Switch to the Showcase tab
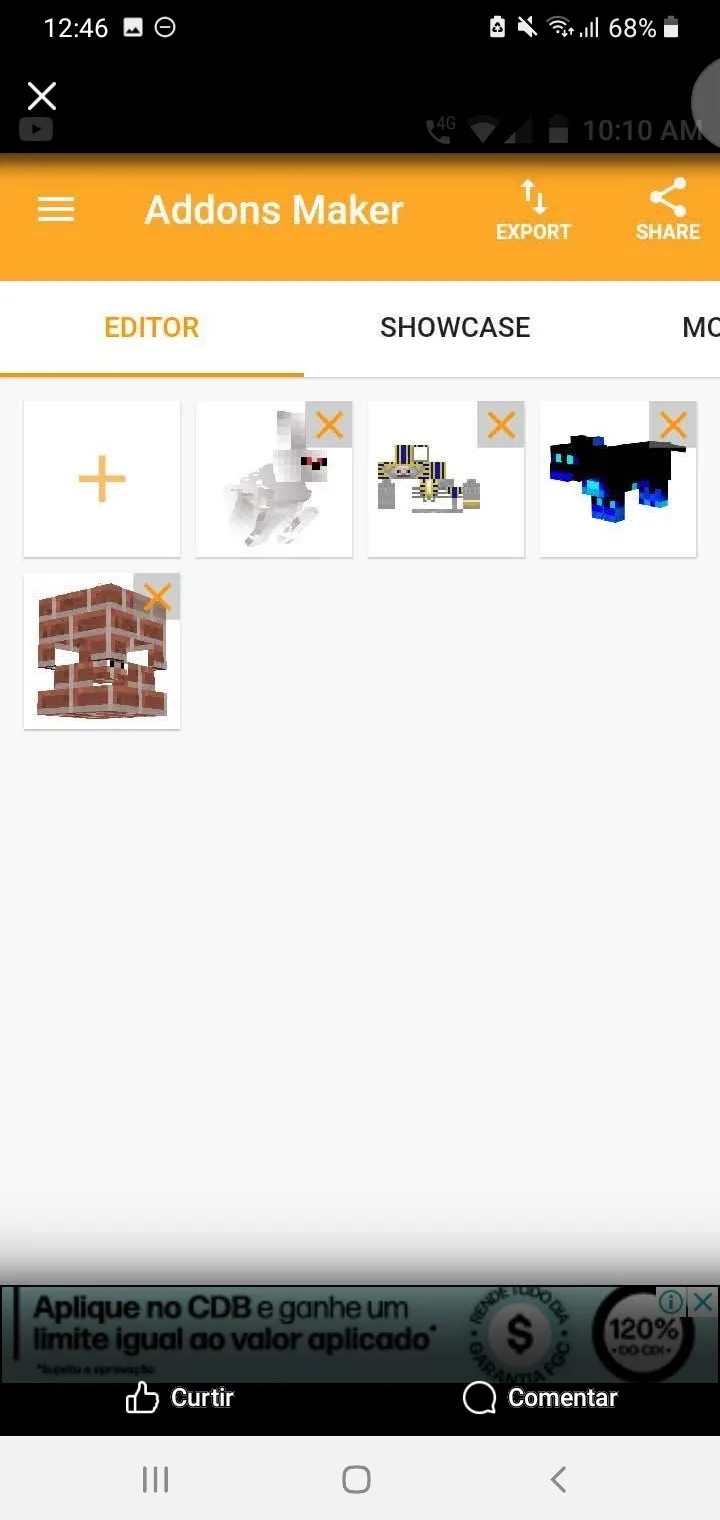The image size is (720, 1520). click(x=455, y=327)
